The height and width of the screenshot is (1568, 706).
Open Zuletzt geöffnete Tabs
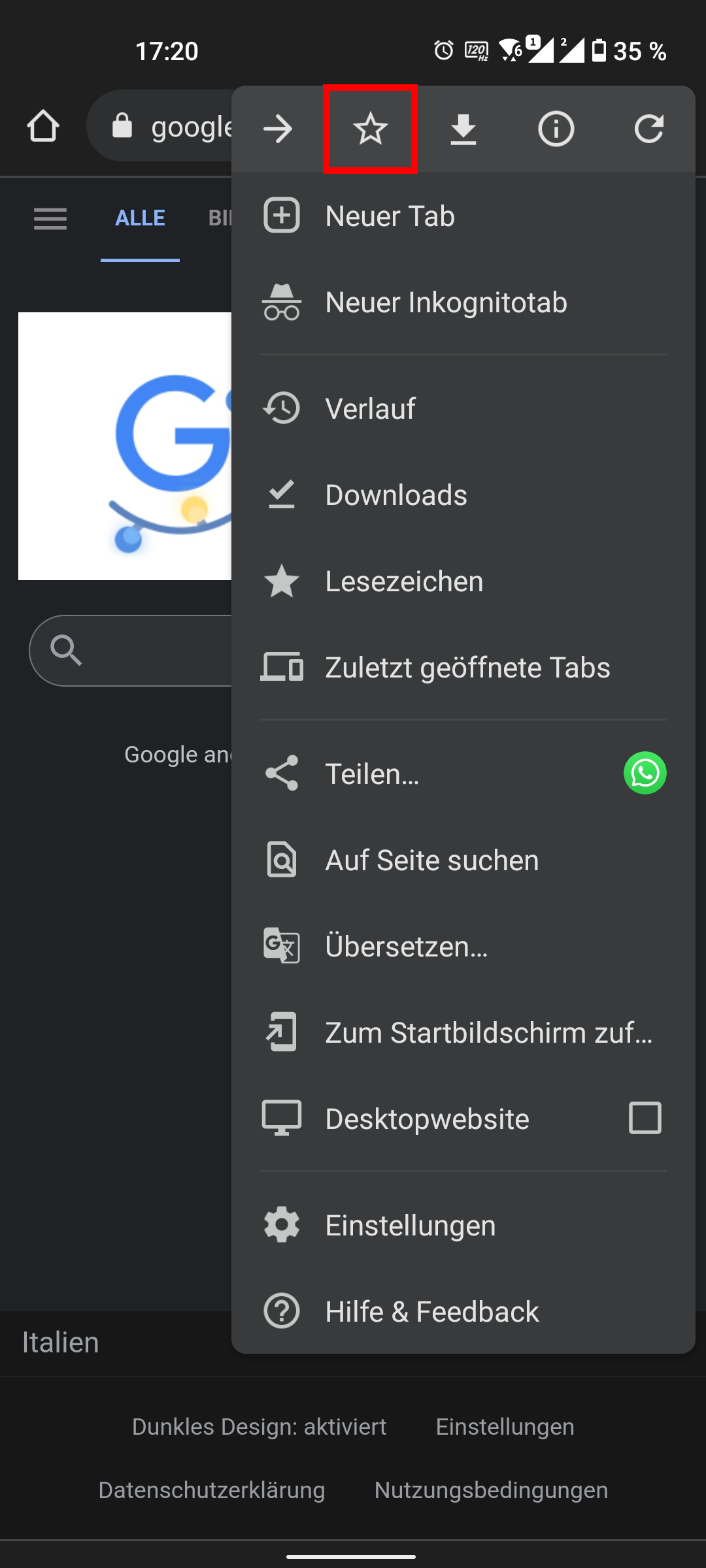[x=467, y=668]
